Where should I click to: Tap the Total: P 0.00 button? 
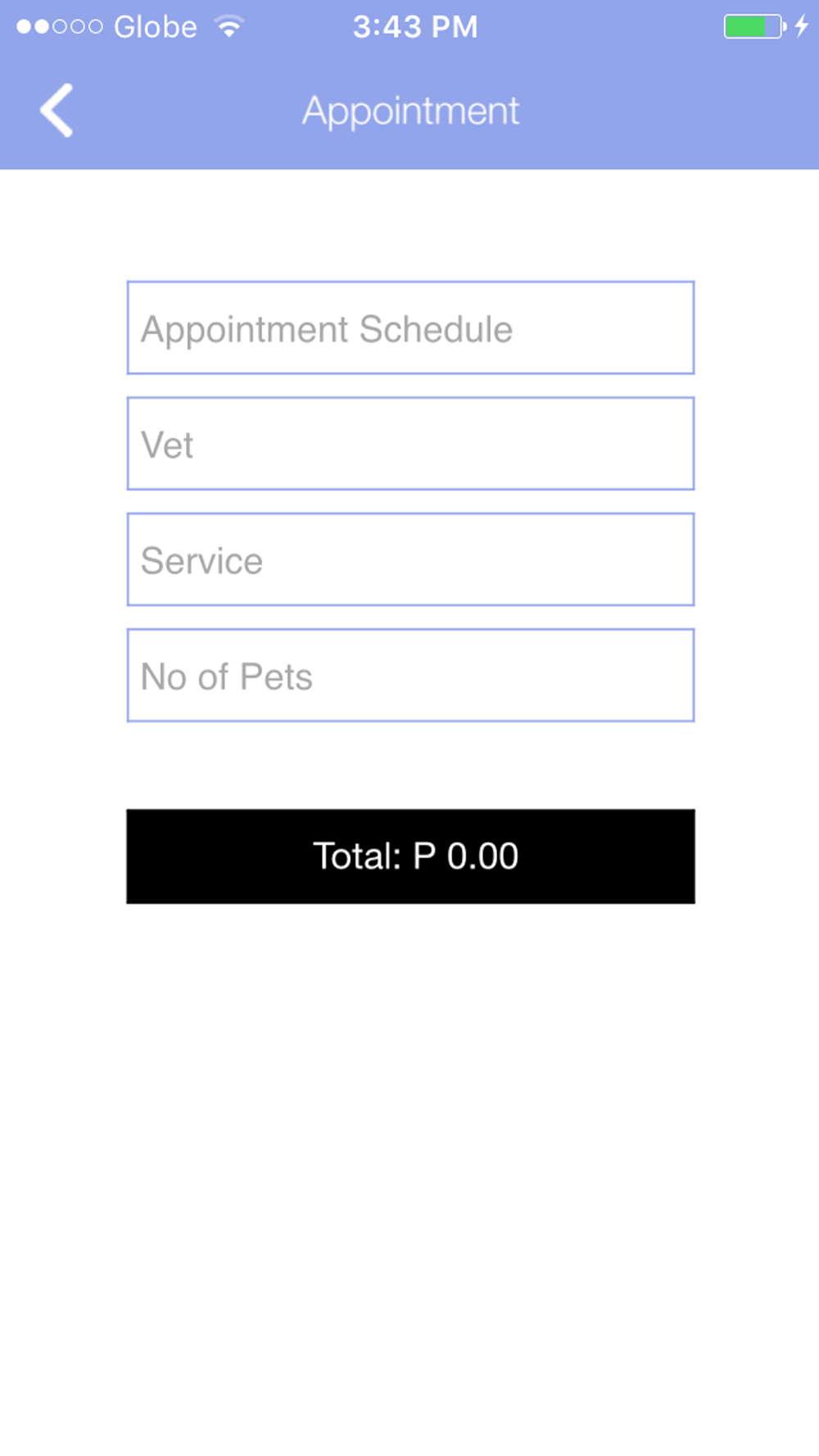(410, 857)
